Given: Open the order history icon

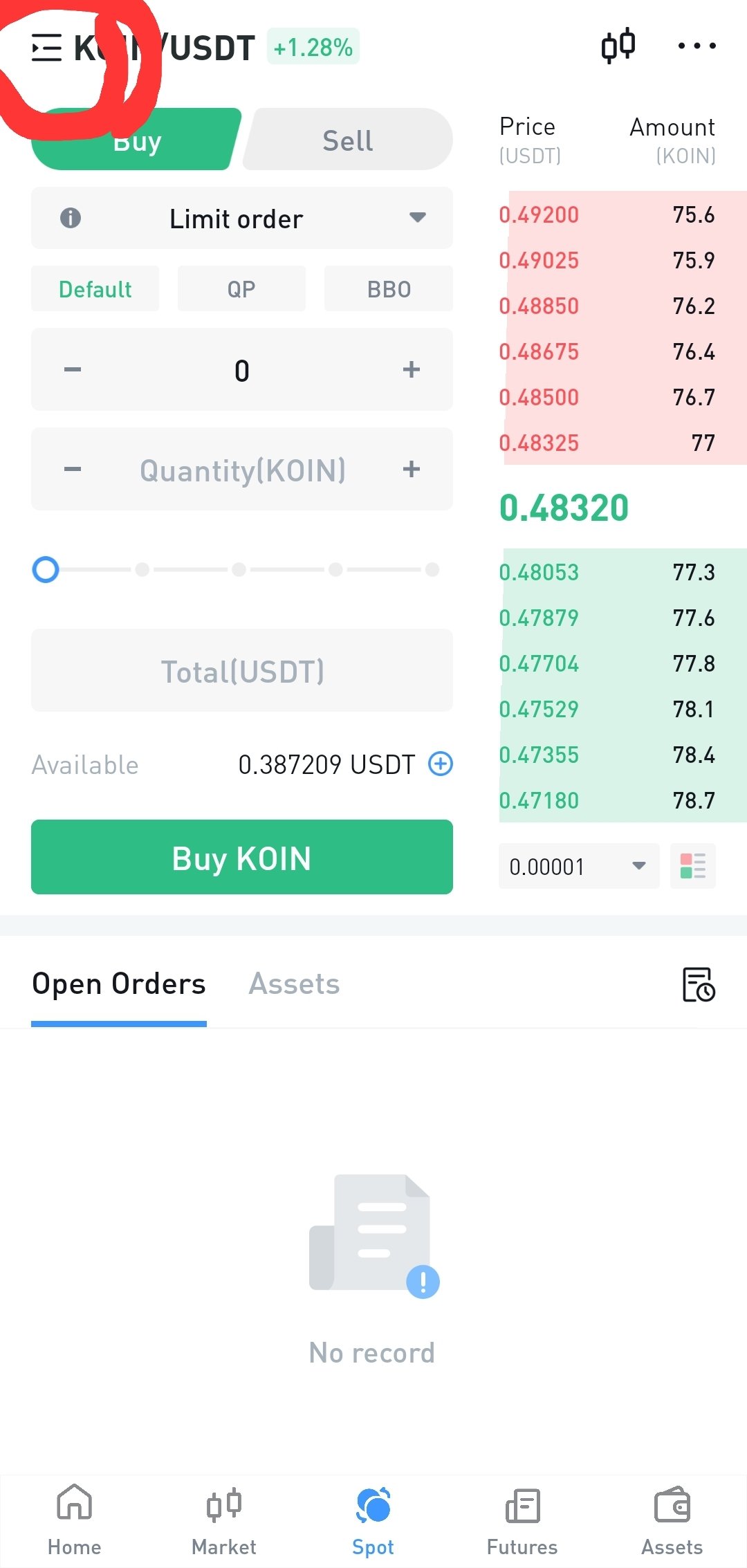Looking at the screenshot, I should point(699,984).
